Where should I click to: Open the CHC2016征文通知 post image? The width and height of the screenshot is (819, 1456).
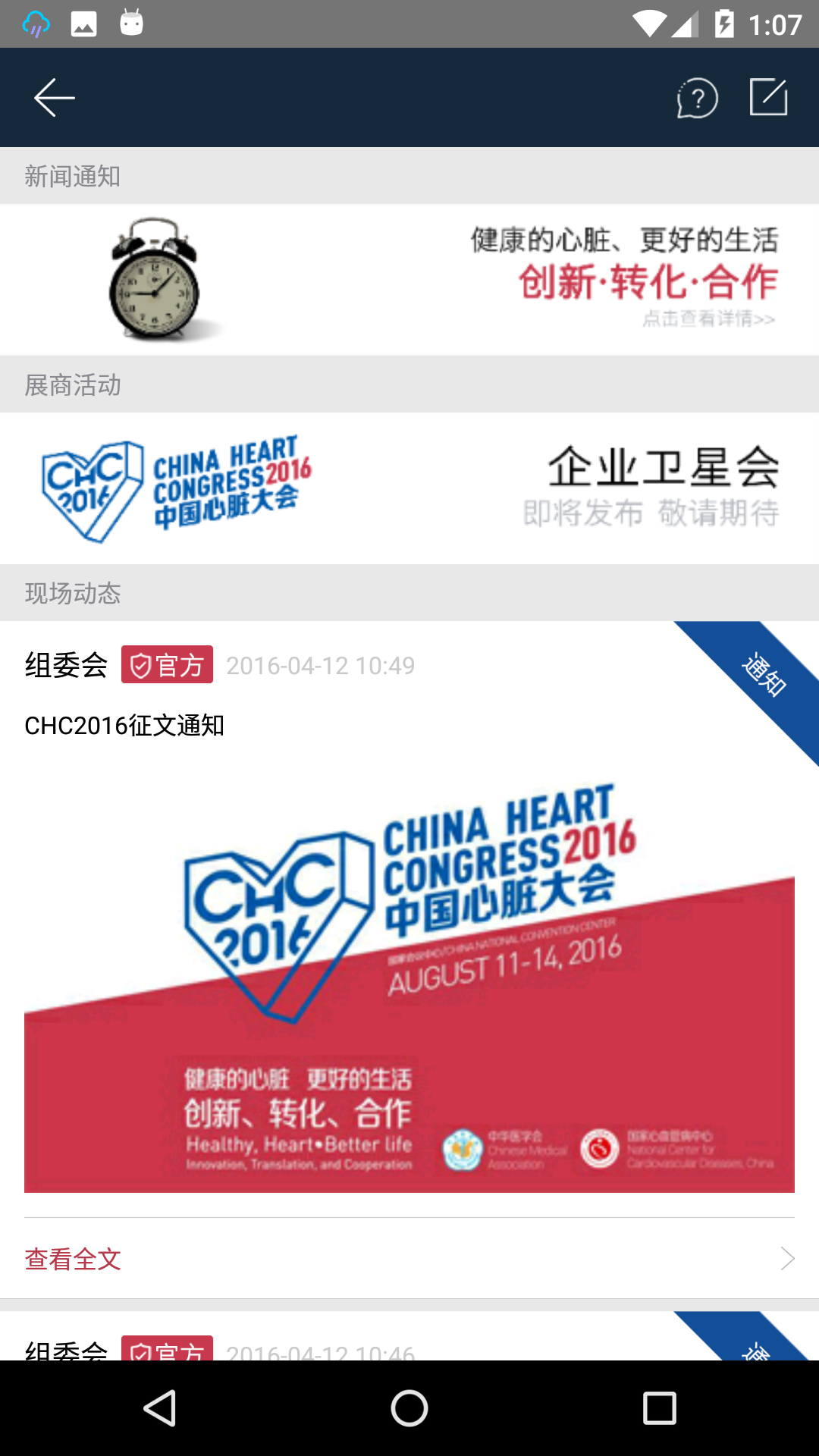[409, 986]
